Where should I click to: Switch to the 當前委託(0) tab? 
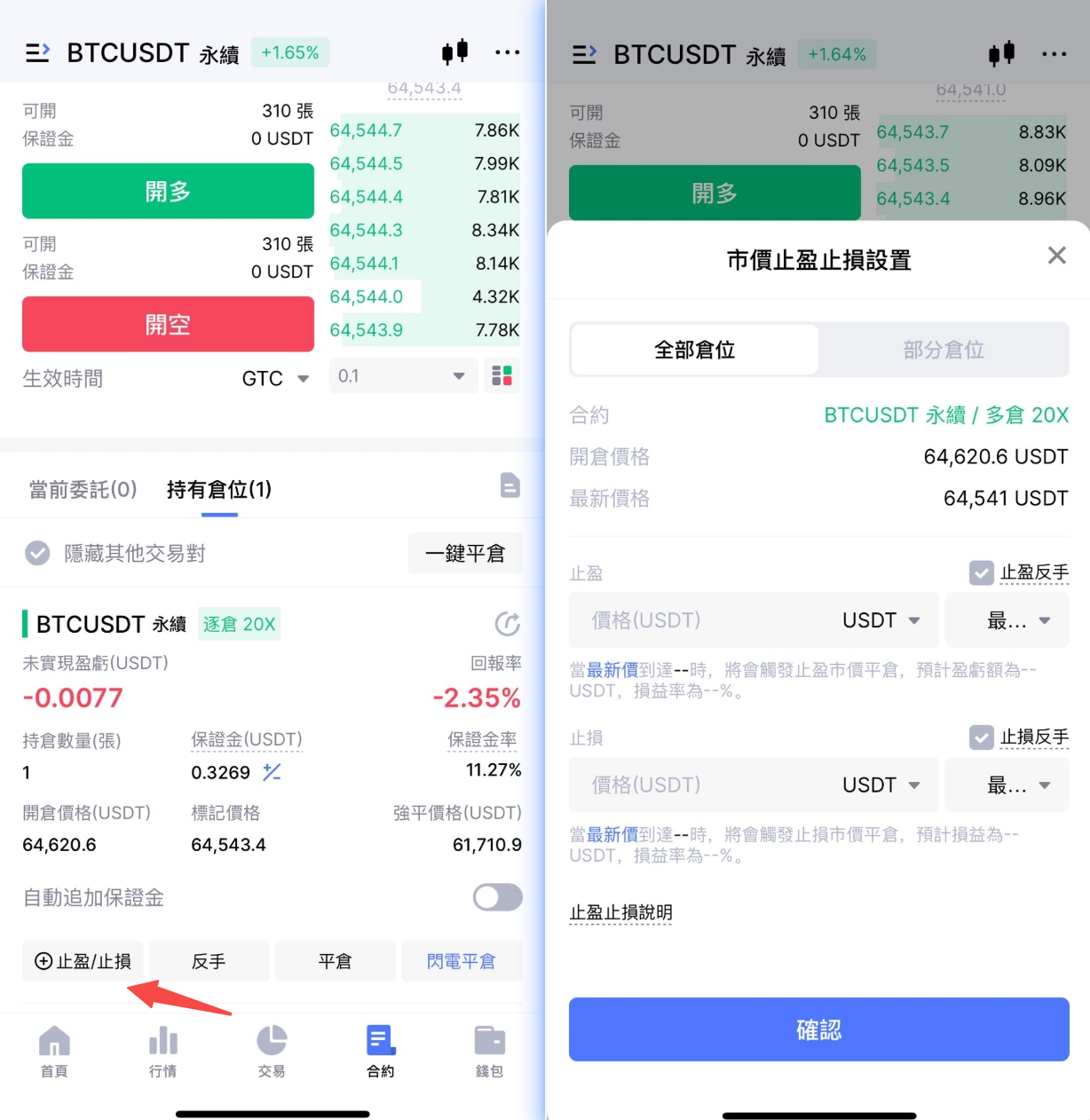[x=83, y=489]
